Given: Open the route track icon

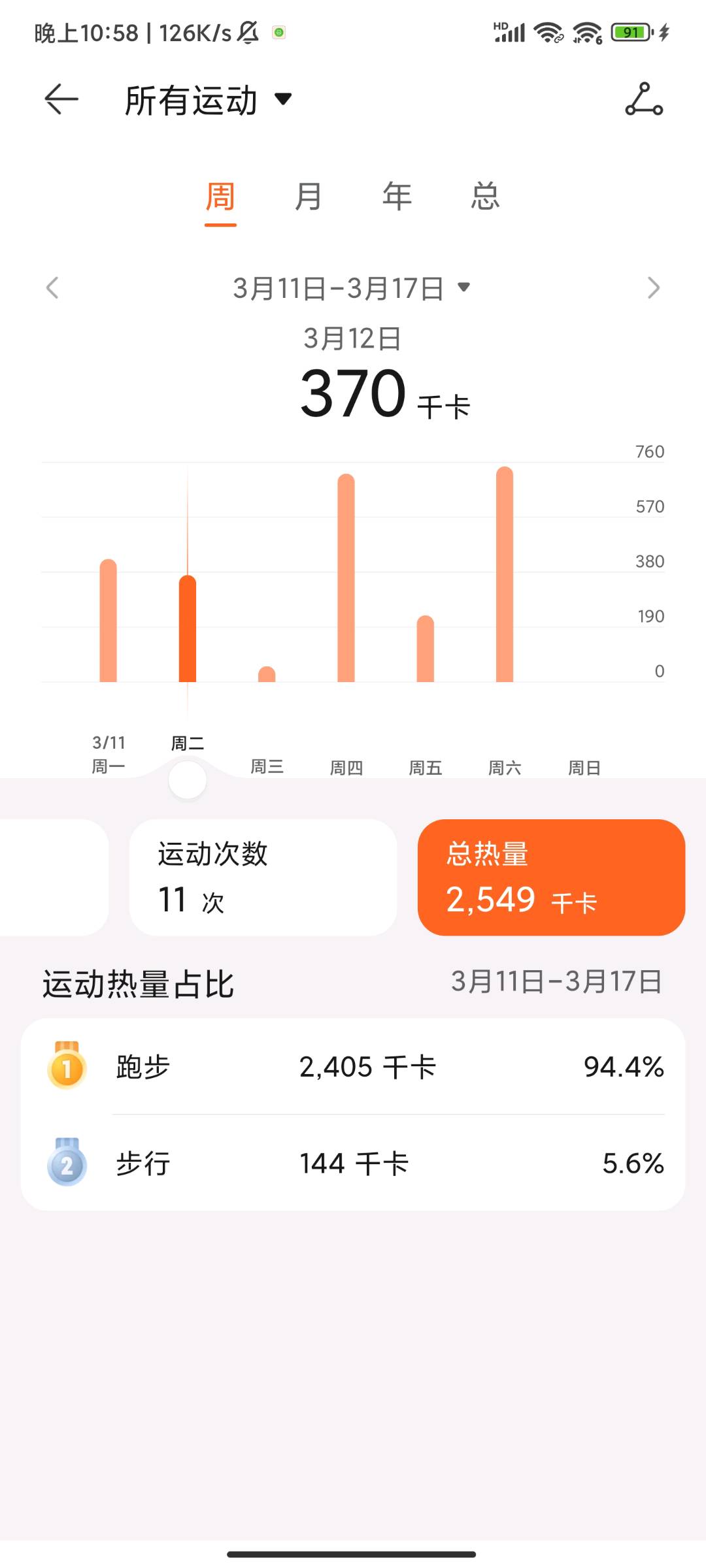Looking at the screenshot, I should pos(644,99).
